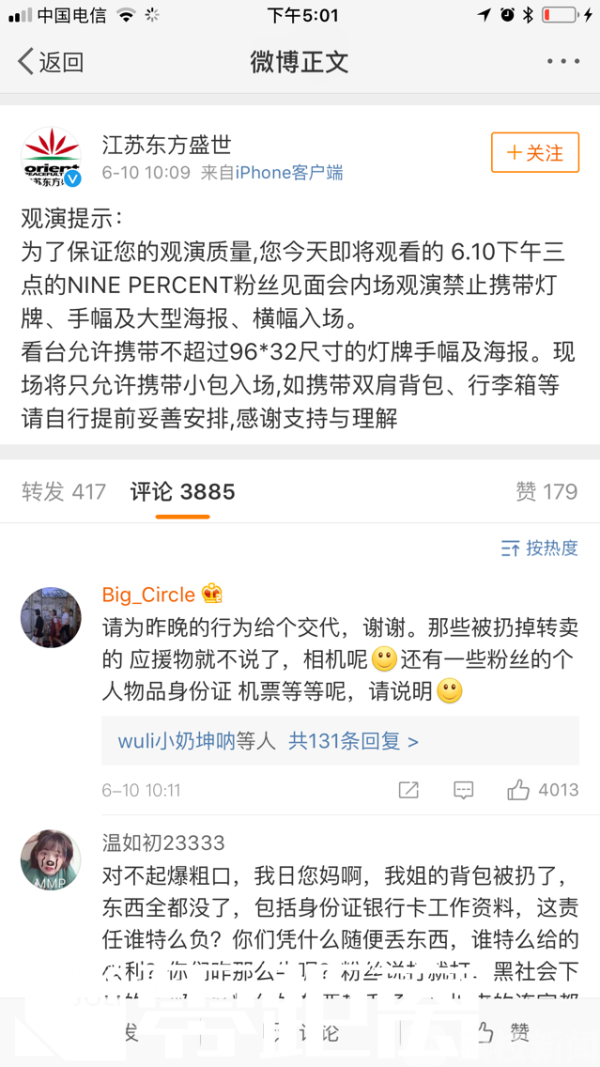Open Big_Circle's avatar picture
Screen dimensions: 600x1067
point(51,617)
